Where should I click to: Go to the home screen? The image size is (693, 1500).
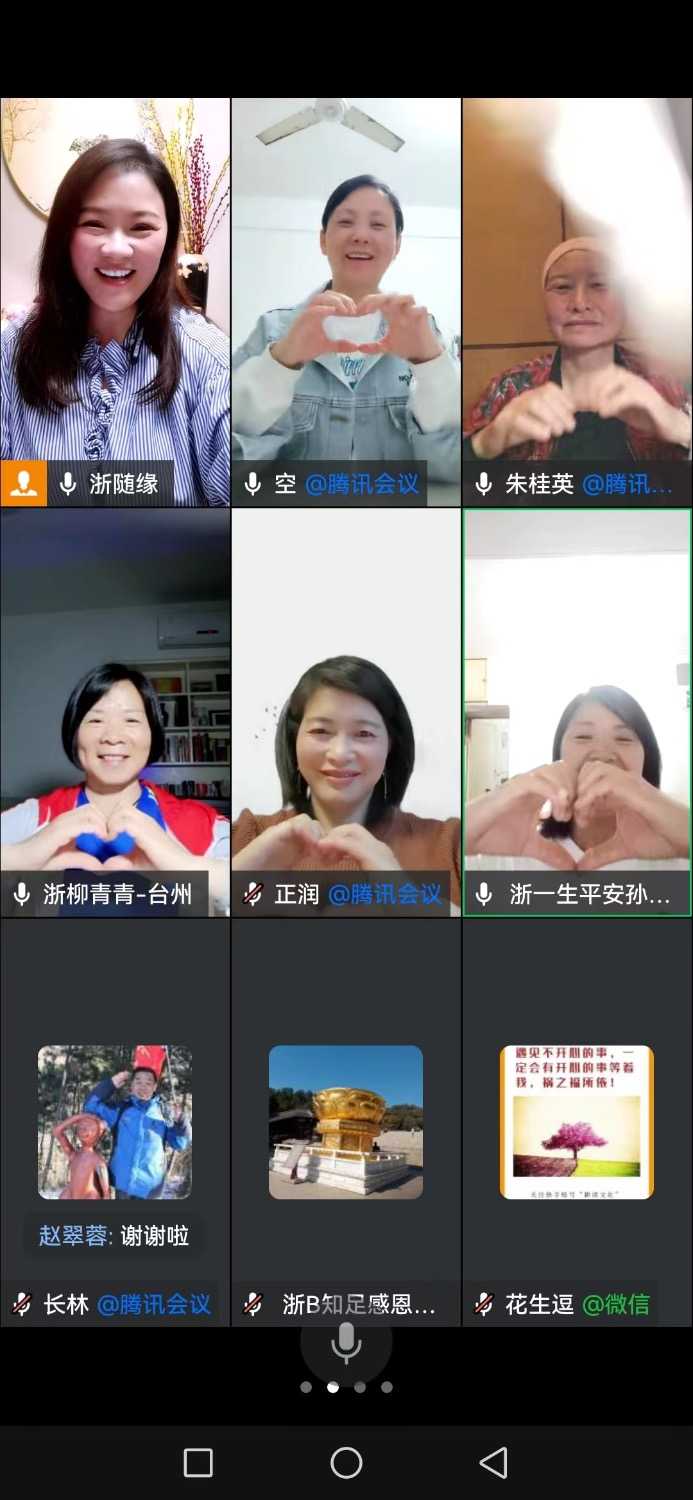pyautogui.click(x=346, y=1462)
